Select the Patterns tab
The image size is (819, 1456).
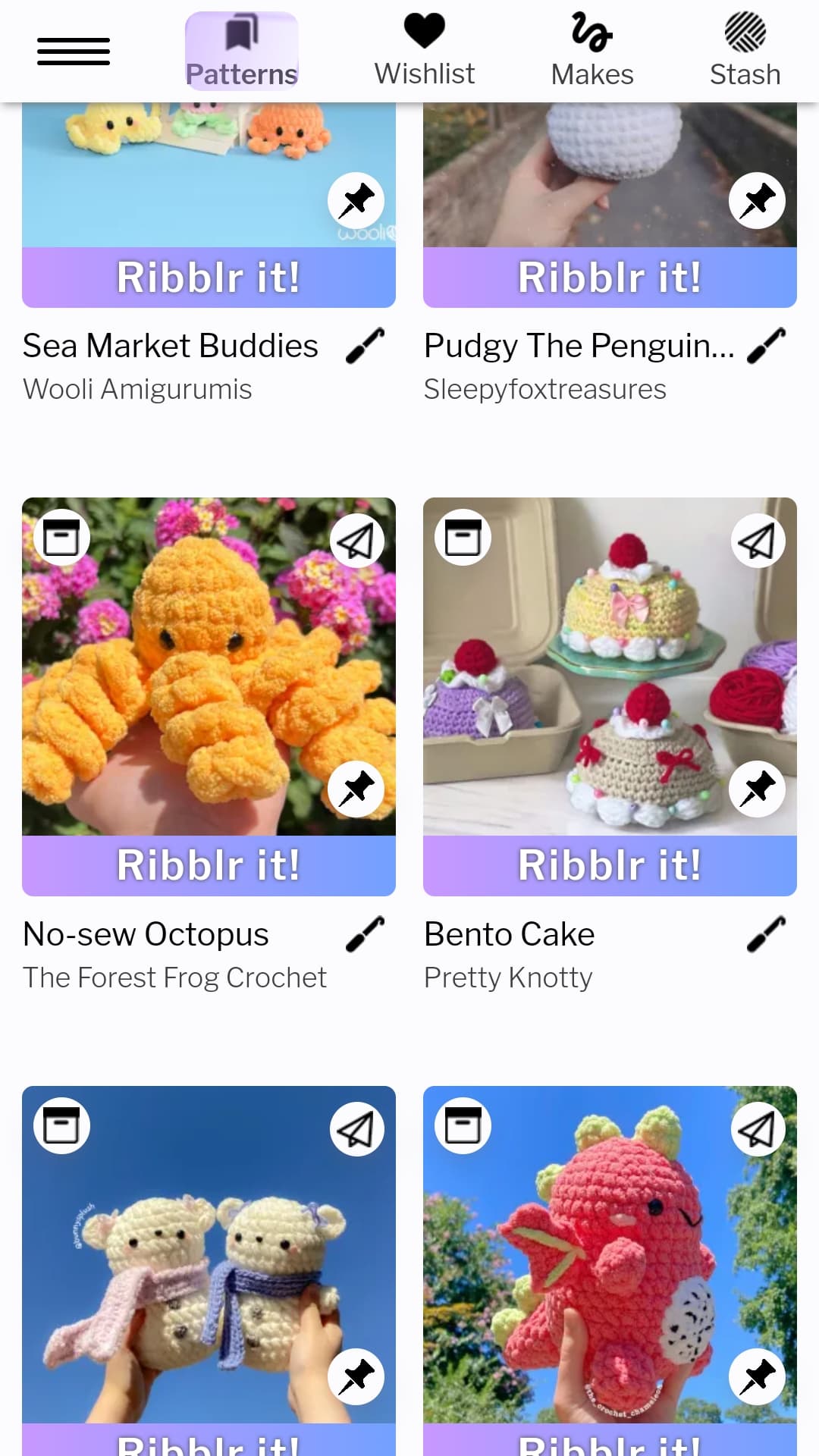(x=241, y=52)
